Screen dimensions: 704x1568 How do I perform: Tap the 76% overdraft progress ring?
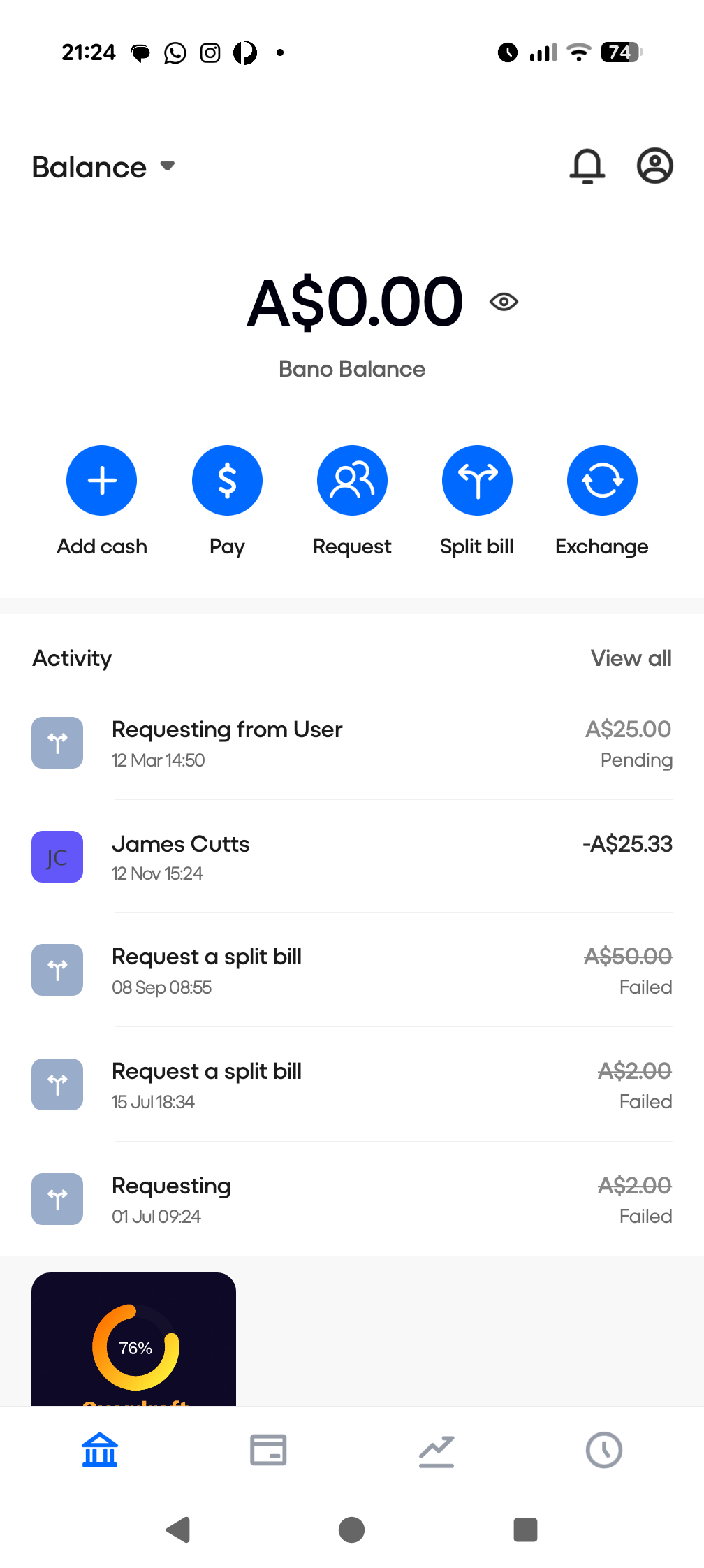(133, 1349)
